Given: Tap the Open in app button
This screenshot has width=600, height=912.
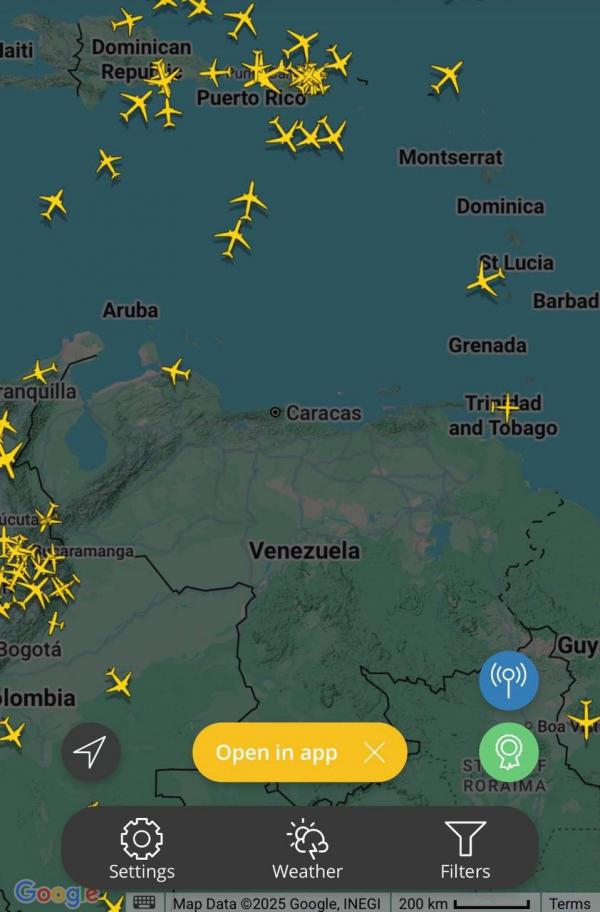Looking at the screenshot, I should 277,753.
